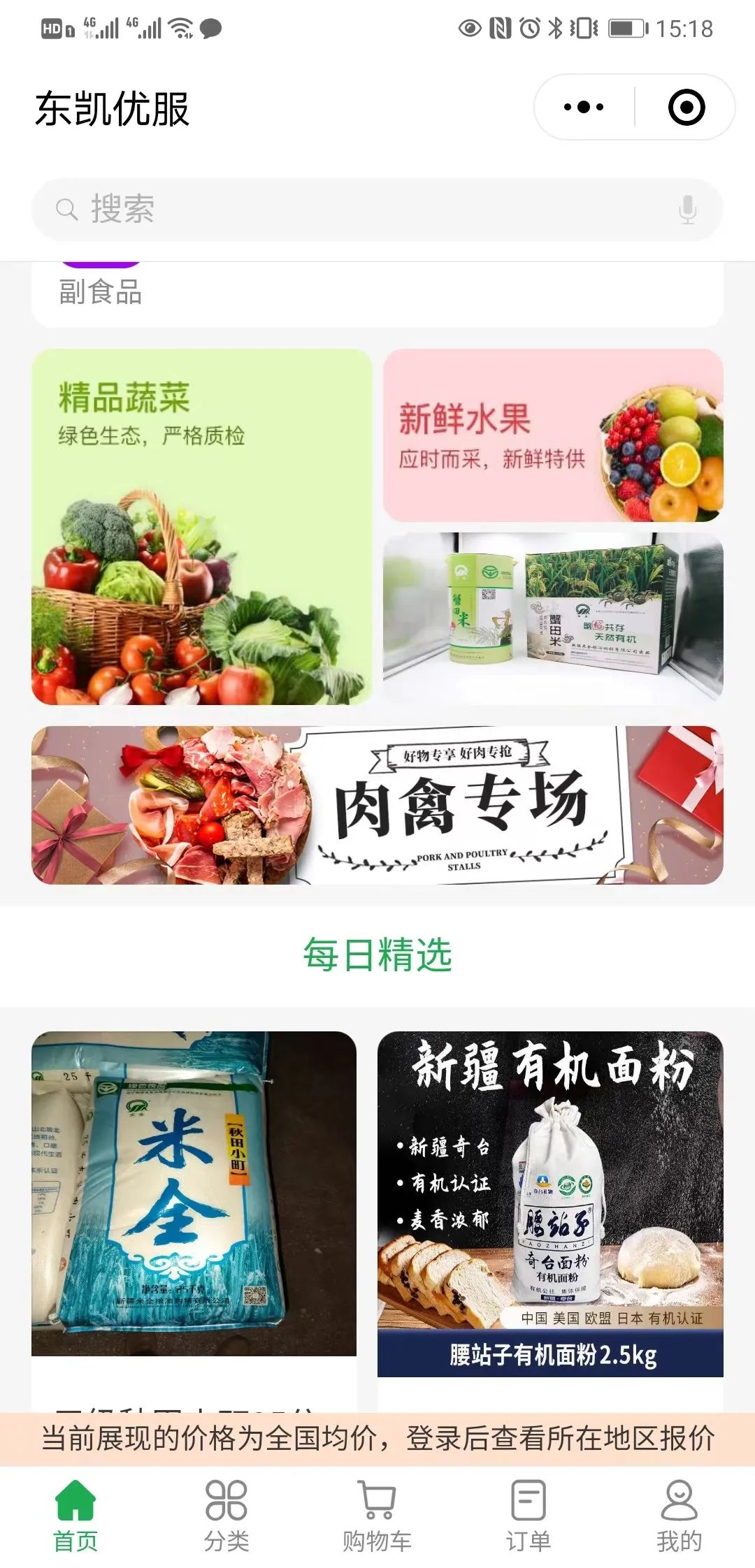Go to the 首页 home tab
The height and width of the screenshot is (1568, 755).
[x=75, y=1513]
